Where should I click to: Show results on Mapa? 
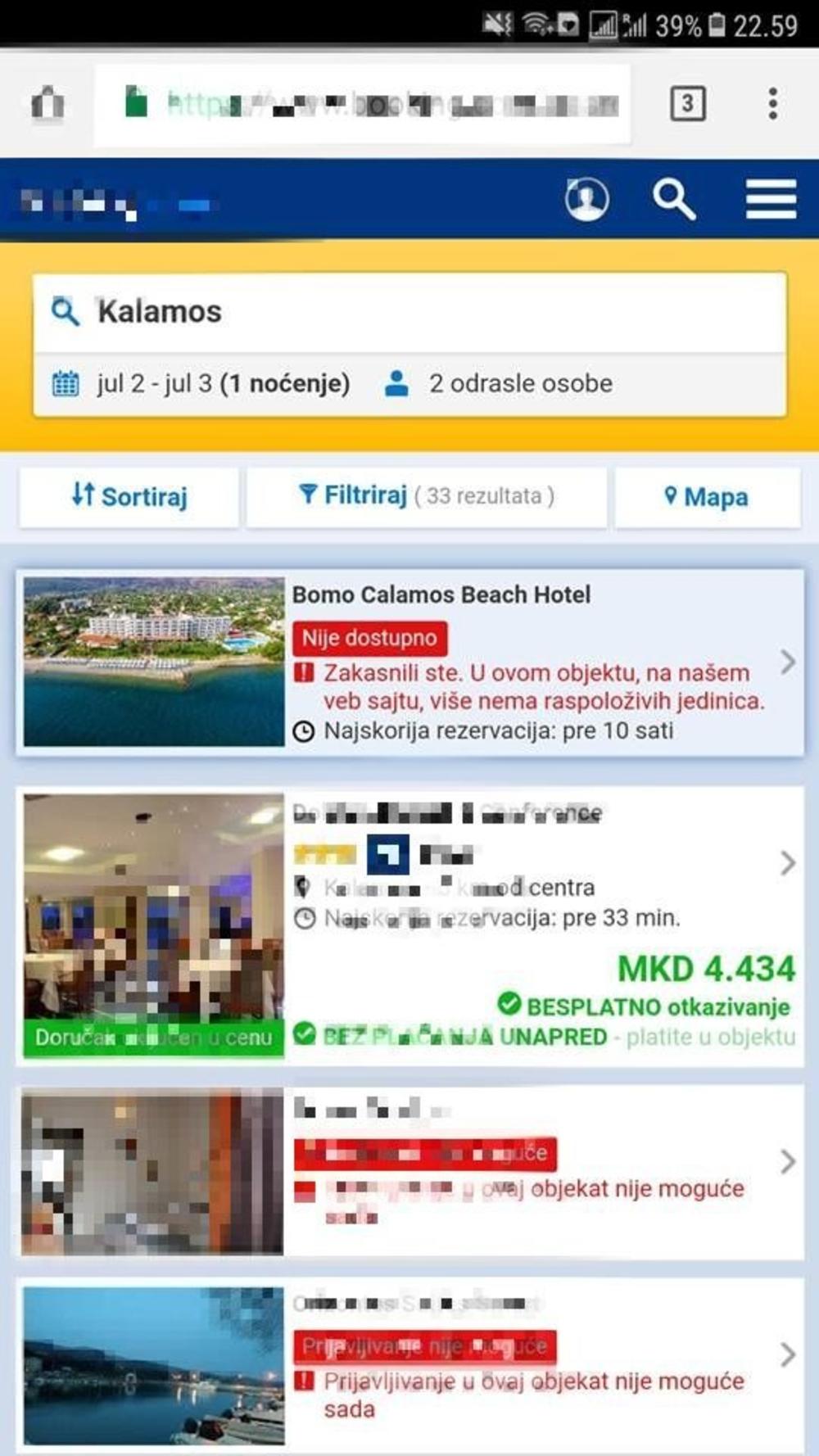click(707, 496)
